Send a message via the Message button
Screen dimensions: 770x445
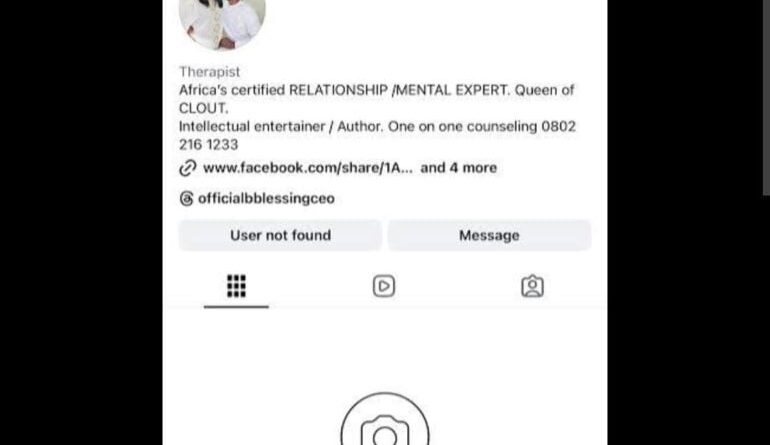(x=489, y=235)
